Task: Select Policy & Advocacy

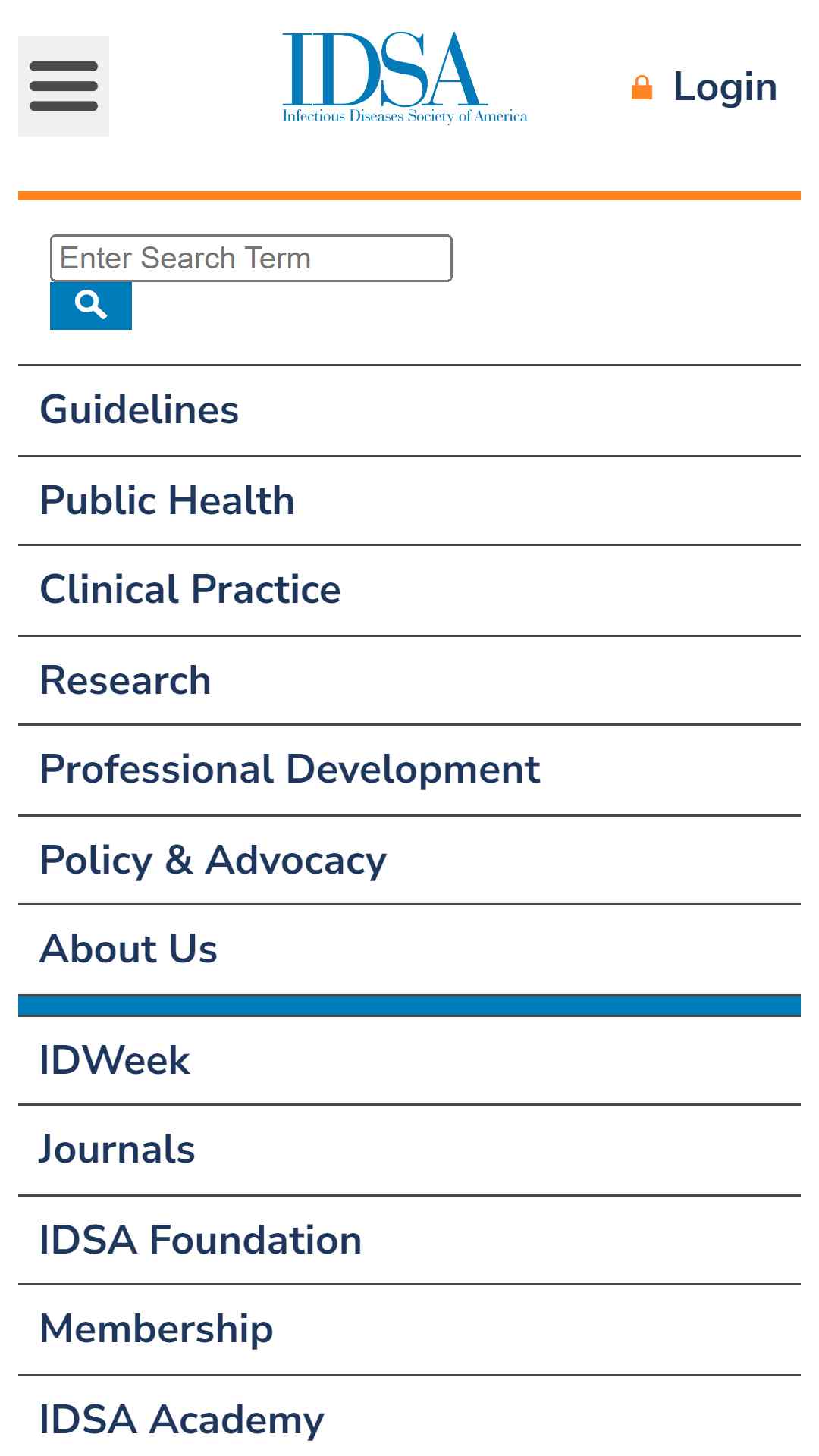Action: tap(409, 860)
